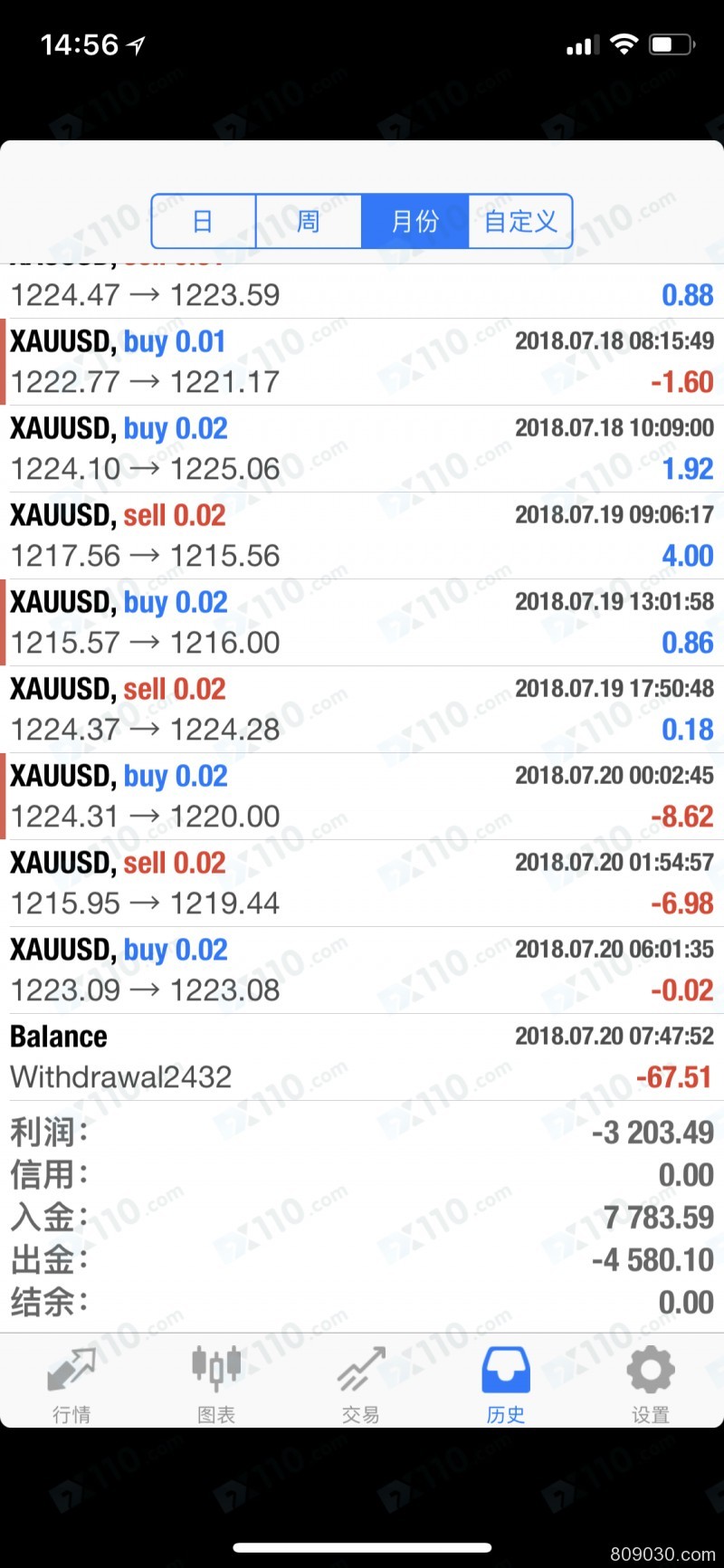Select the 周 (week) period
Viewport: 724px width, 1568px height.
pos(309,221)
